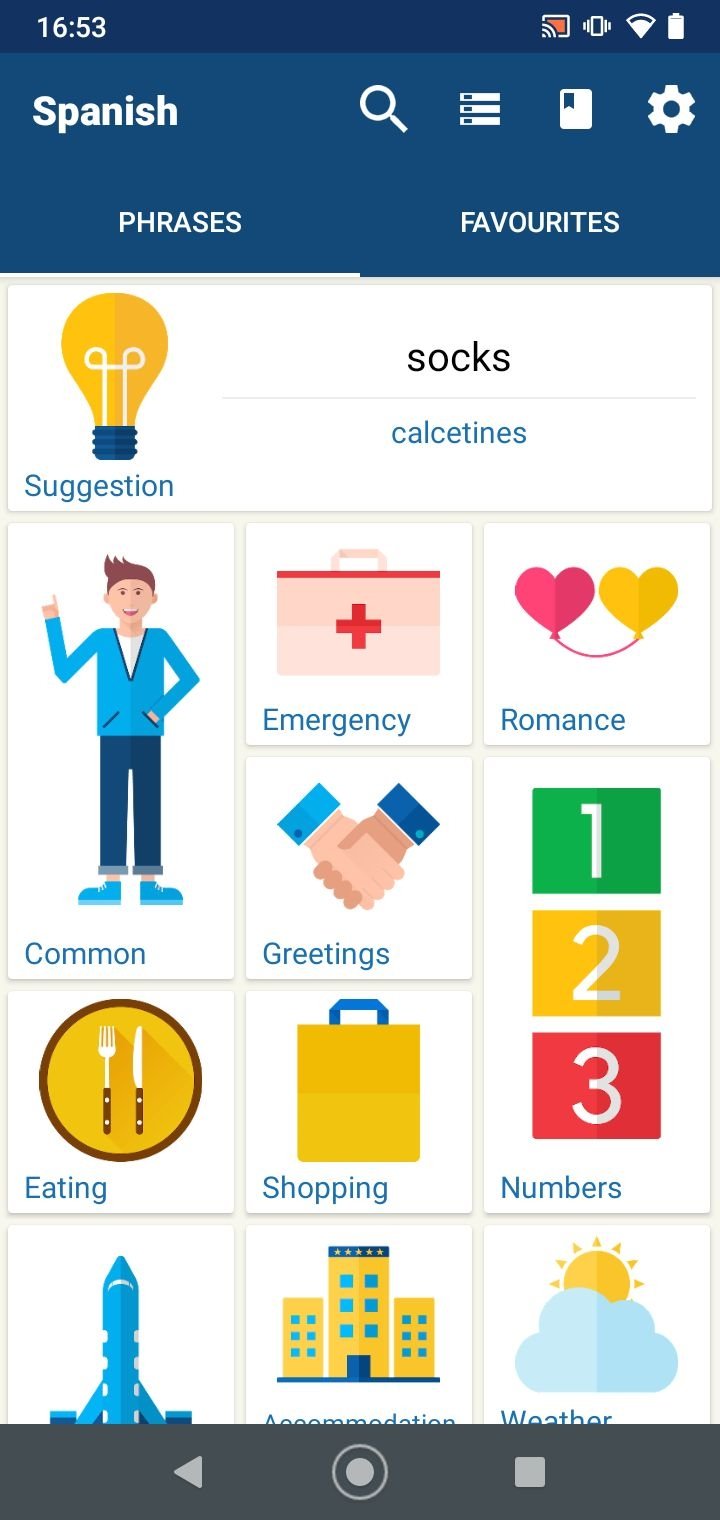
Task: Open the airplane travel category
Action: point(121,1325)
